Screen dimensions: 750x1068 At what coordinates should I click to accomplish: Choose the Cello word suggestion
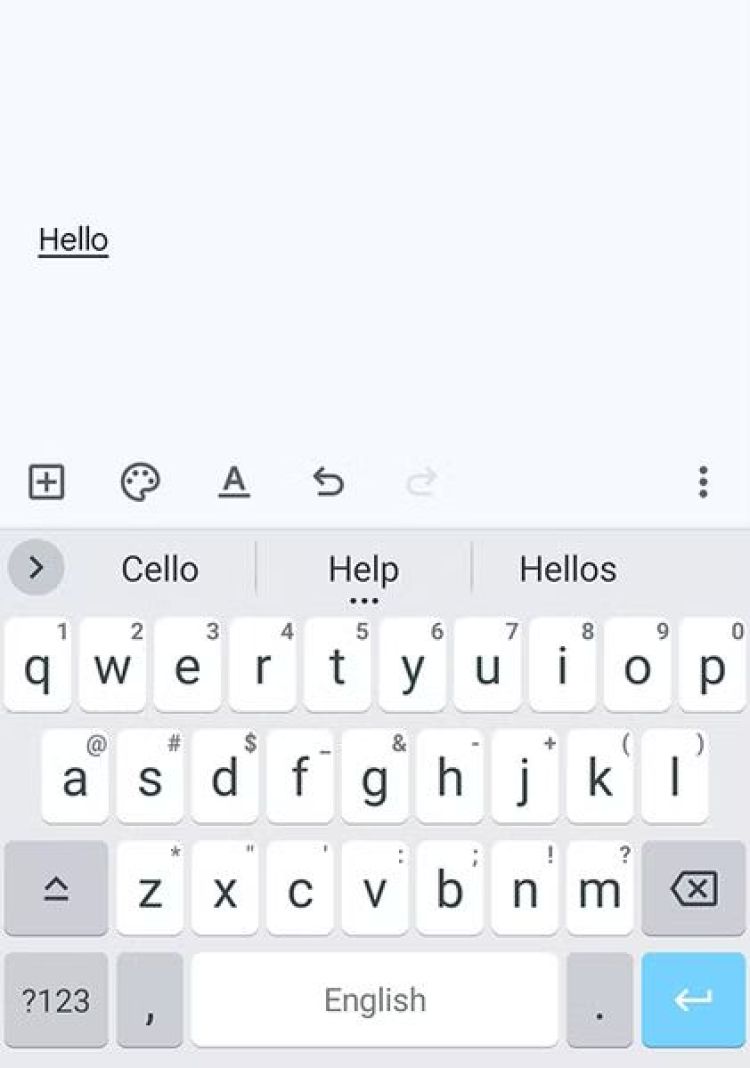tap(160, 569)
